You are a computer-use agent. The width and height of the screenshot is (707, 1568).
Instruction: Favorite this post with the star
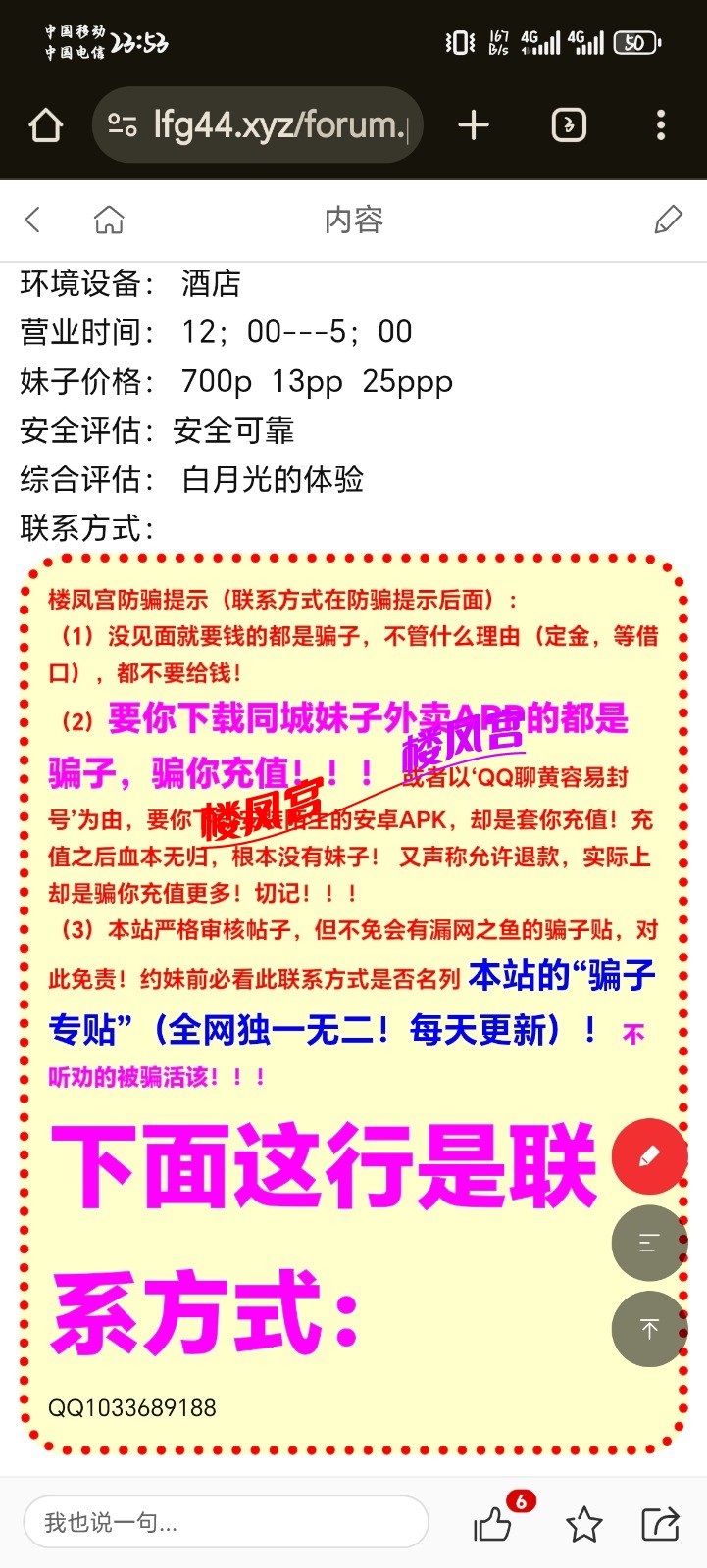click(583, 1524)
